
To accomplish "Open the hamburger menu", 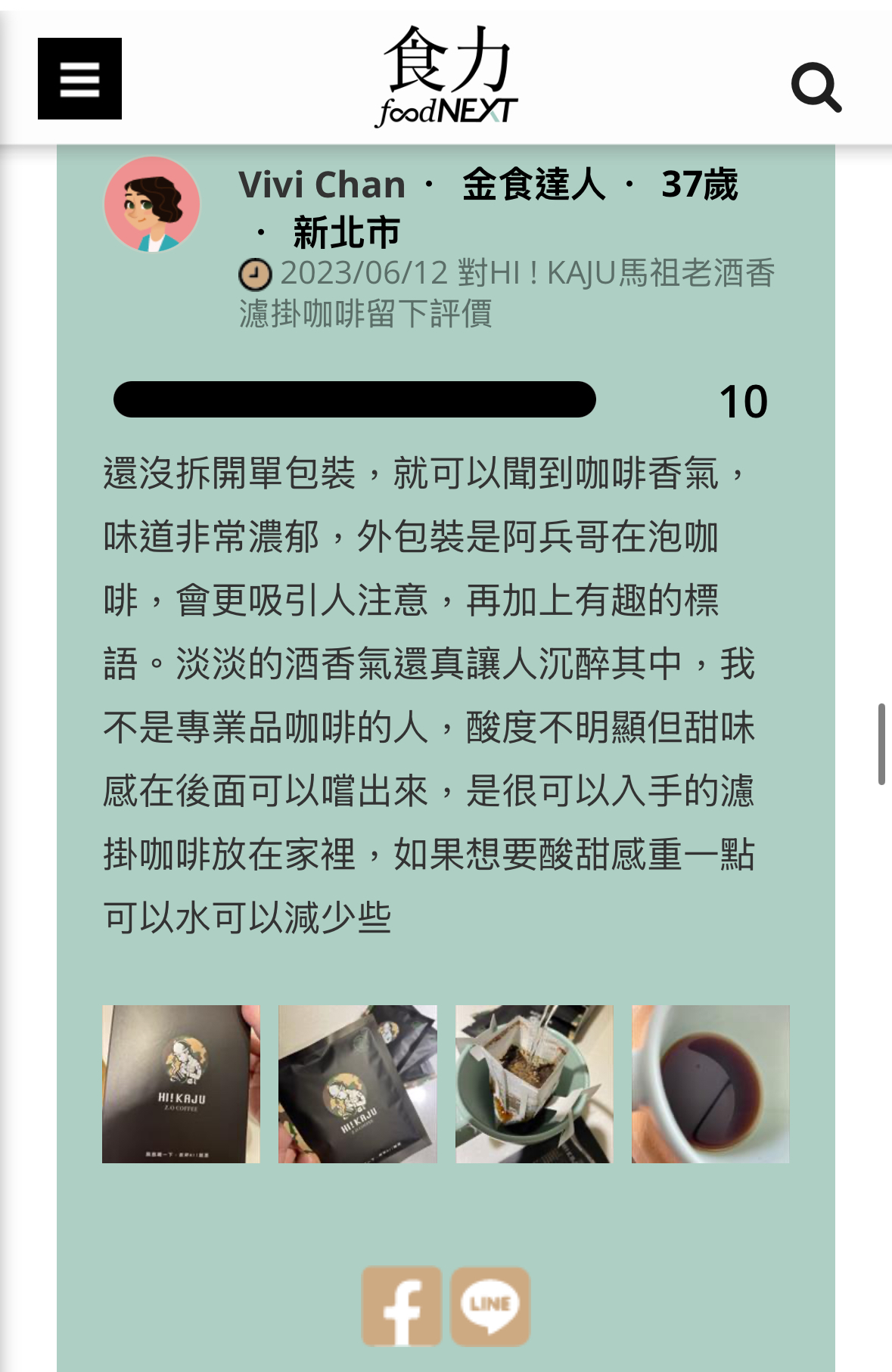I will click(x=79, y=79).
